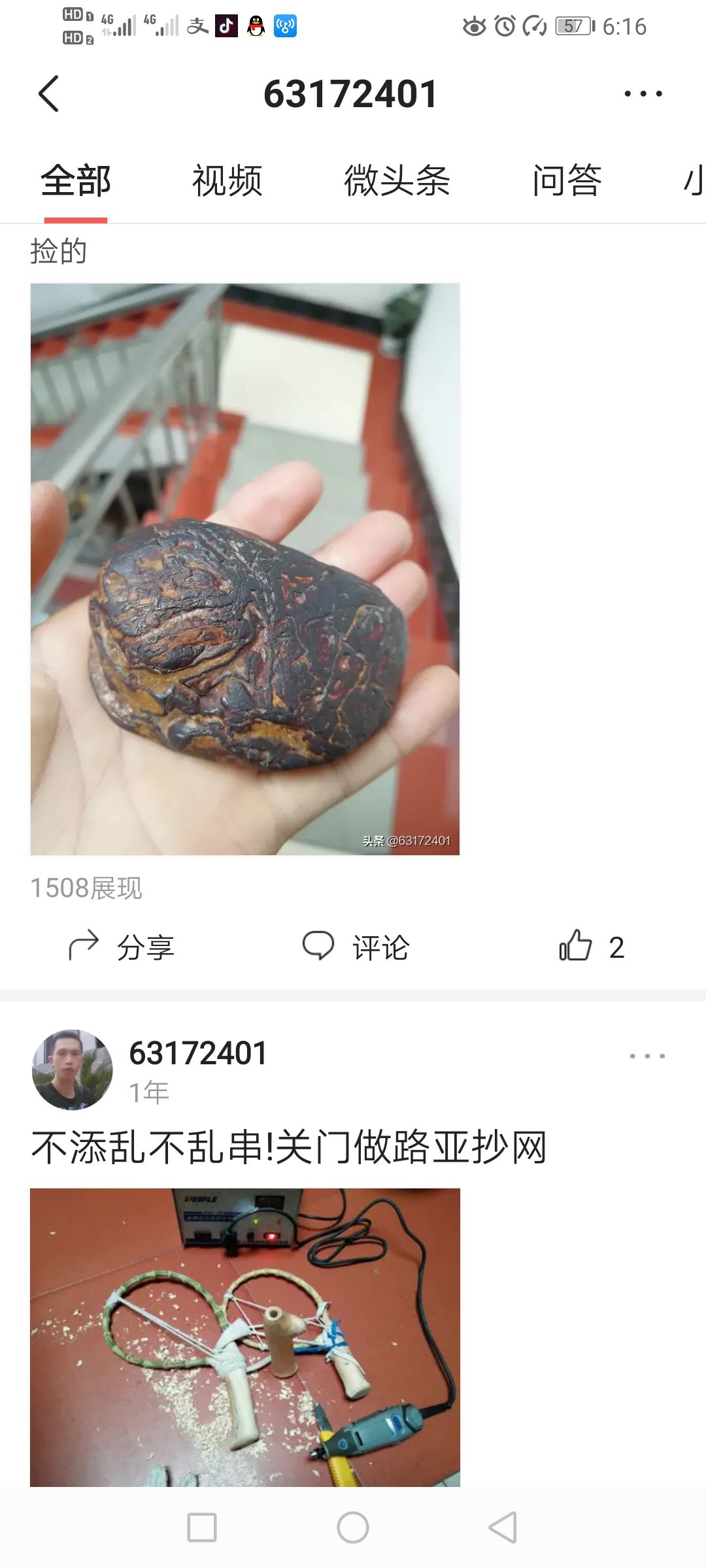Switch to the 全部 tab
This screenshot has height=1568, width=706.
click(x=76, y=181)
